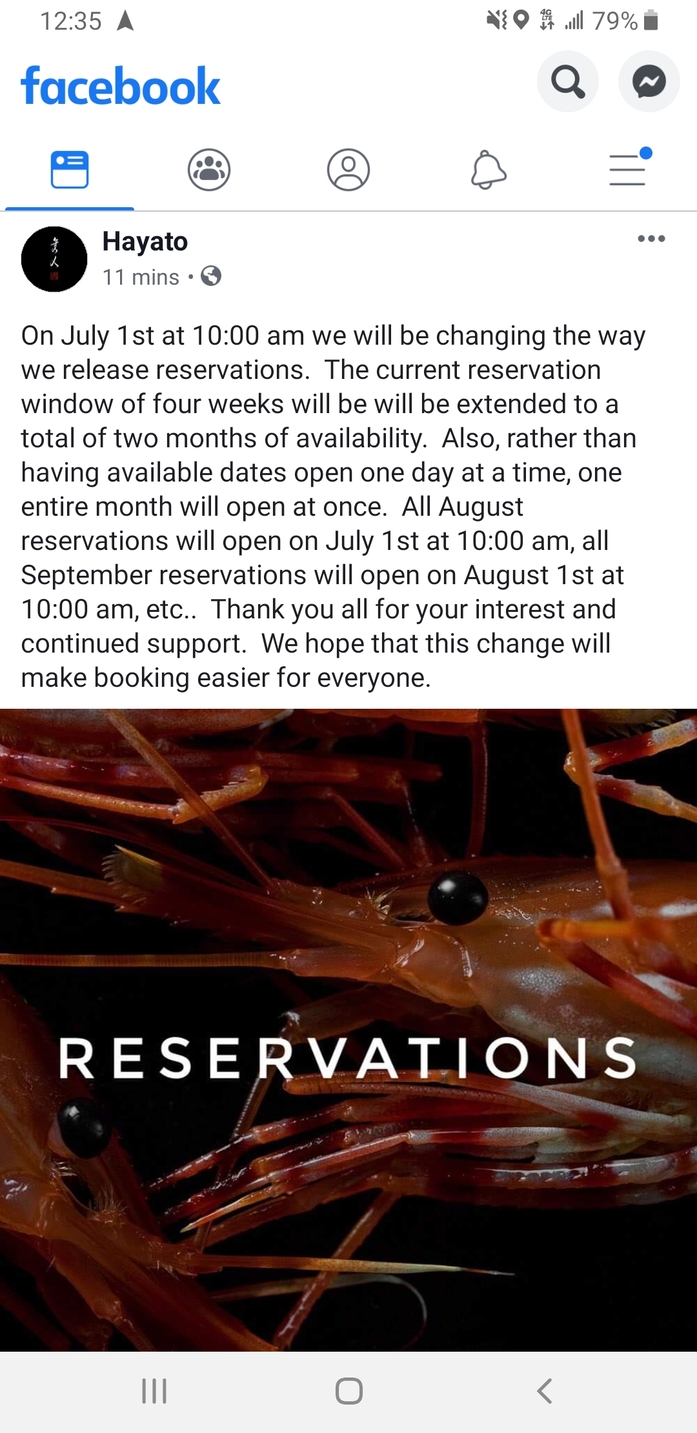The height and width of the screenshot is (1433, 697).
Task: Open the post's three-dot options menu
Action: point(651,239)
